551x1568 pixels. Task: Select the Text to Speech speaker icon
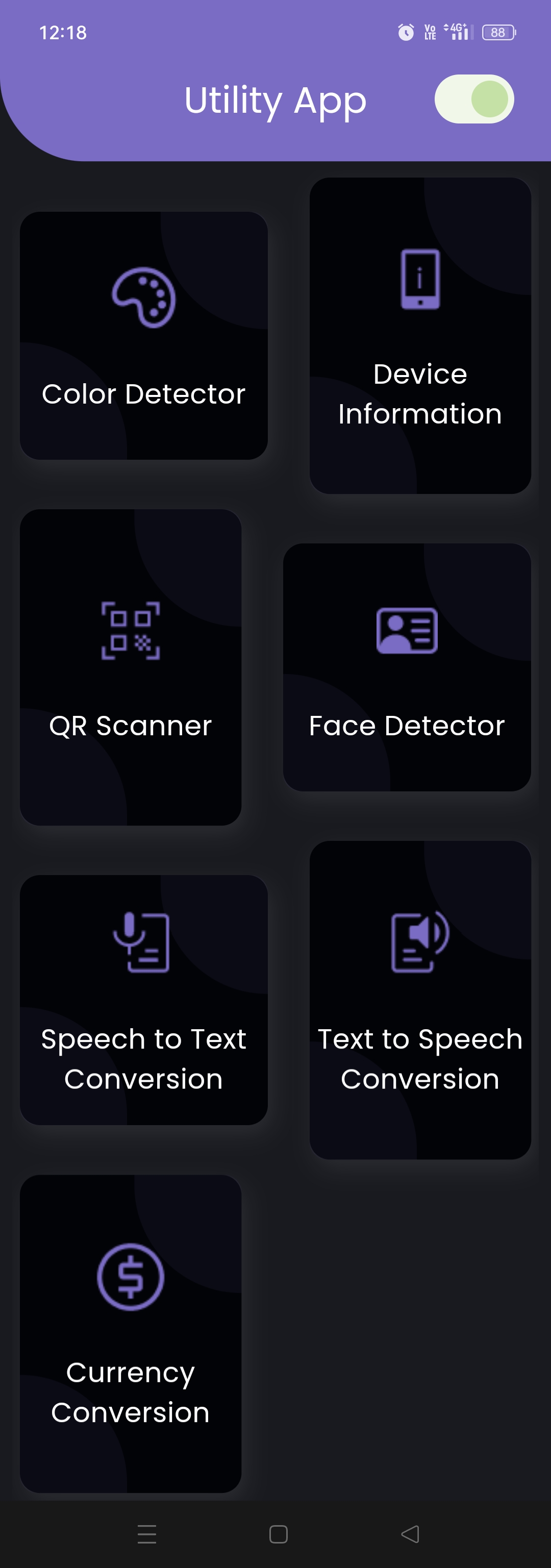[x=419, y=942]
